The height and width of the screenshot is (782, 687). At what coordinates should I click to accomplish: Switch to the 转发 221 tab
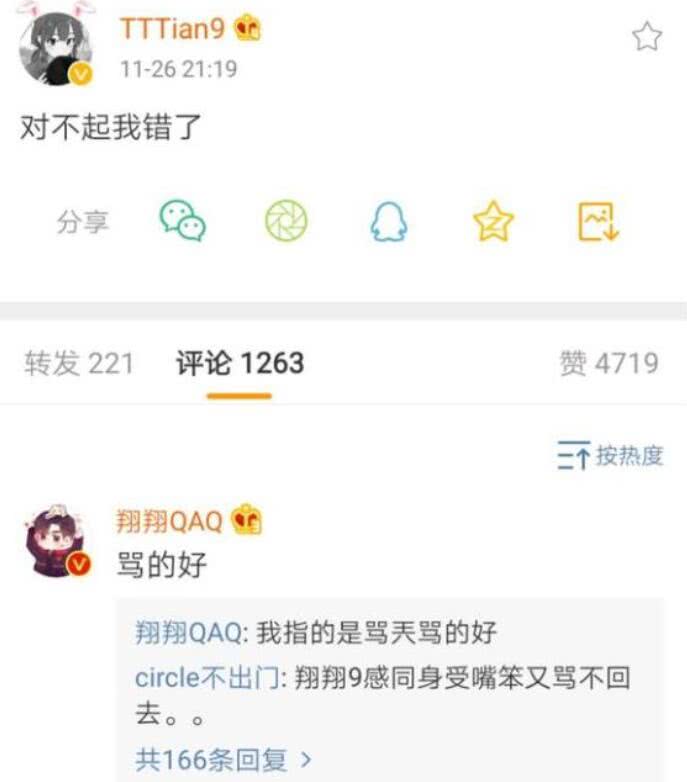[78, 363]
